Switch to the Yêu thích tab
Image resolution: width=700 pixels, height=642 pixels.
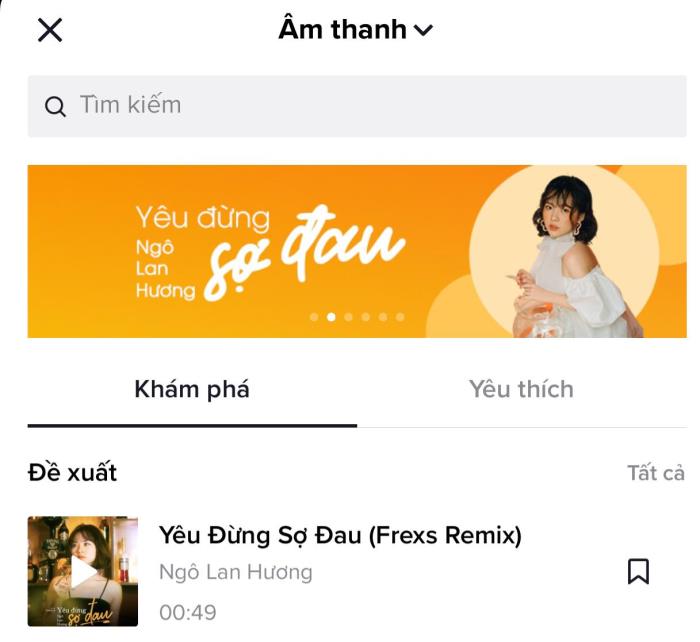521,389
